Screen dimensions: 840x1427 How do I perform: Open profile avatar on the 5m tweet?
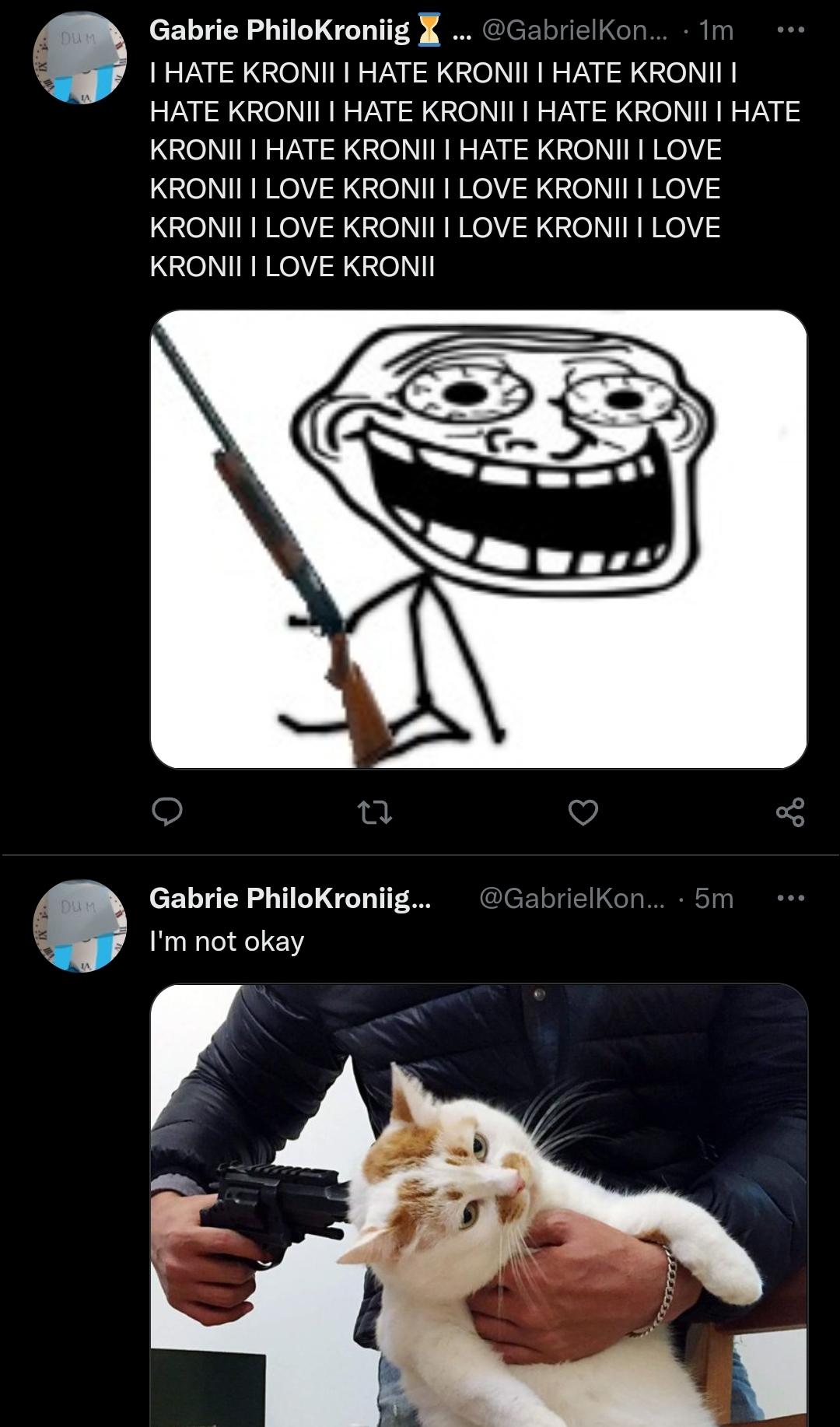(79, 926)
